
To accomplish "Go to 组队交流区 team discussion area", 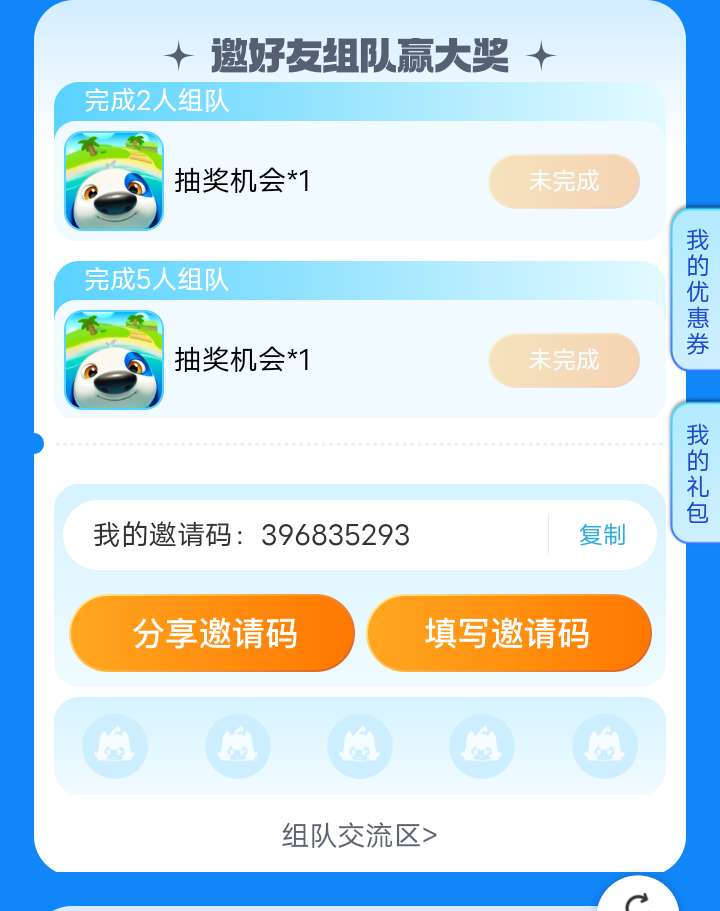I will tap(359, 835).
